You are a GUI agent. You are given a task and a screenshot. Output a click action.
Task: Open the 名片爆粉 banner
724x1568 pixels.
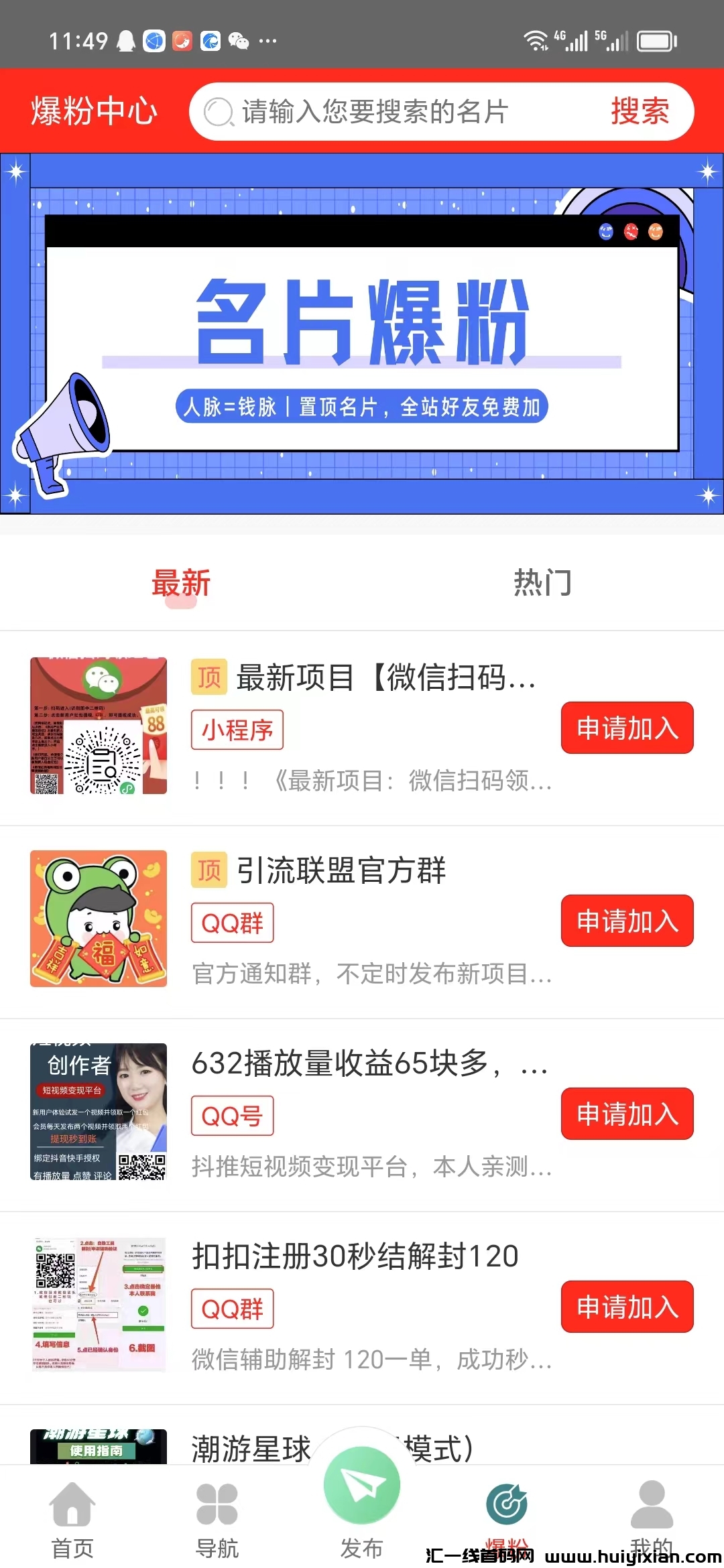click(362, 334)
